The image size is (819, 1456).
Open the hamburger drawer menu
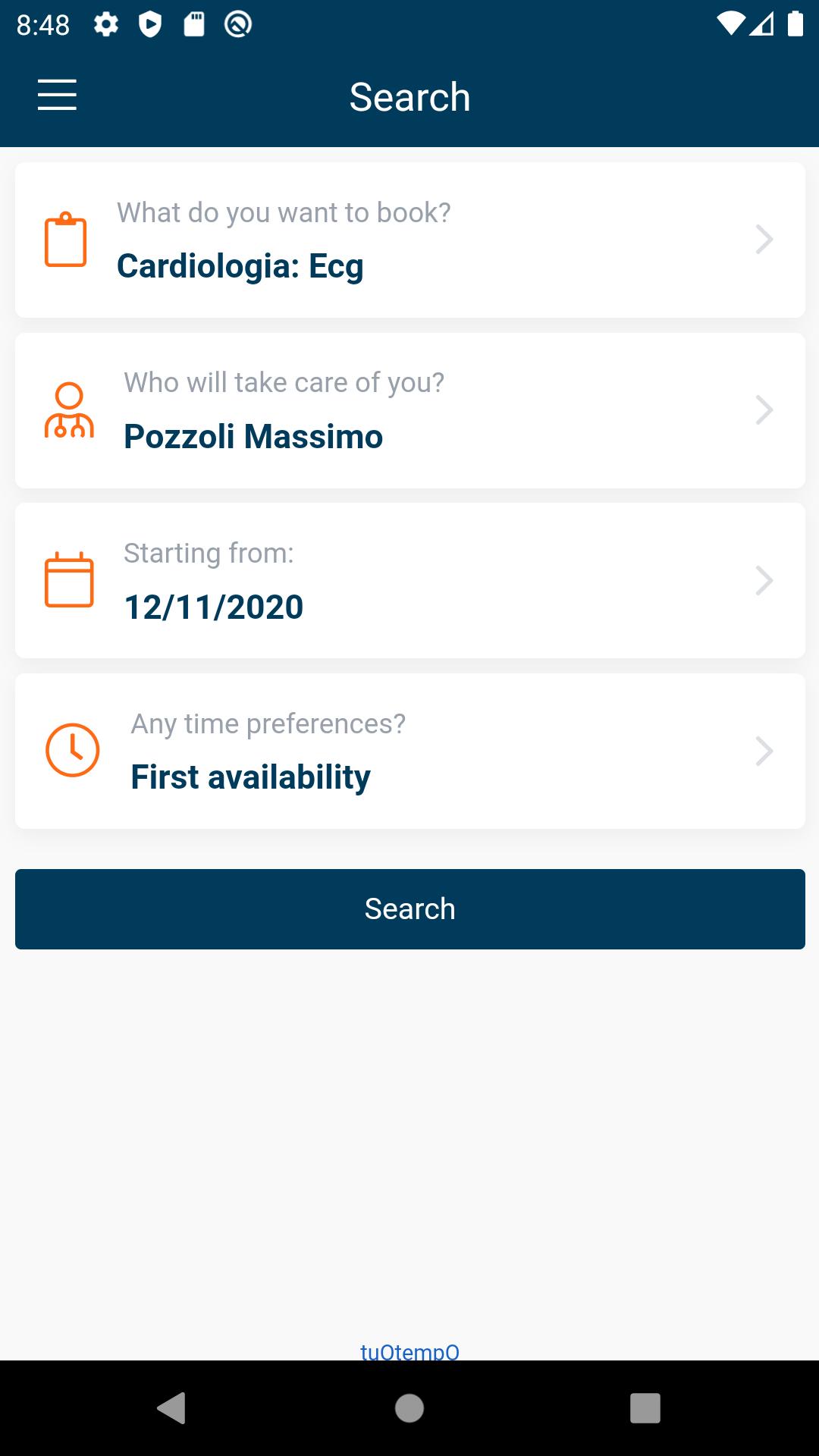[57, 96]
